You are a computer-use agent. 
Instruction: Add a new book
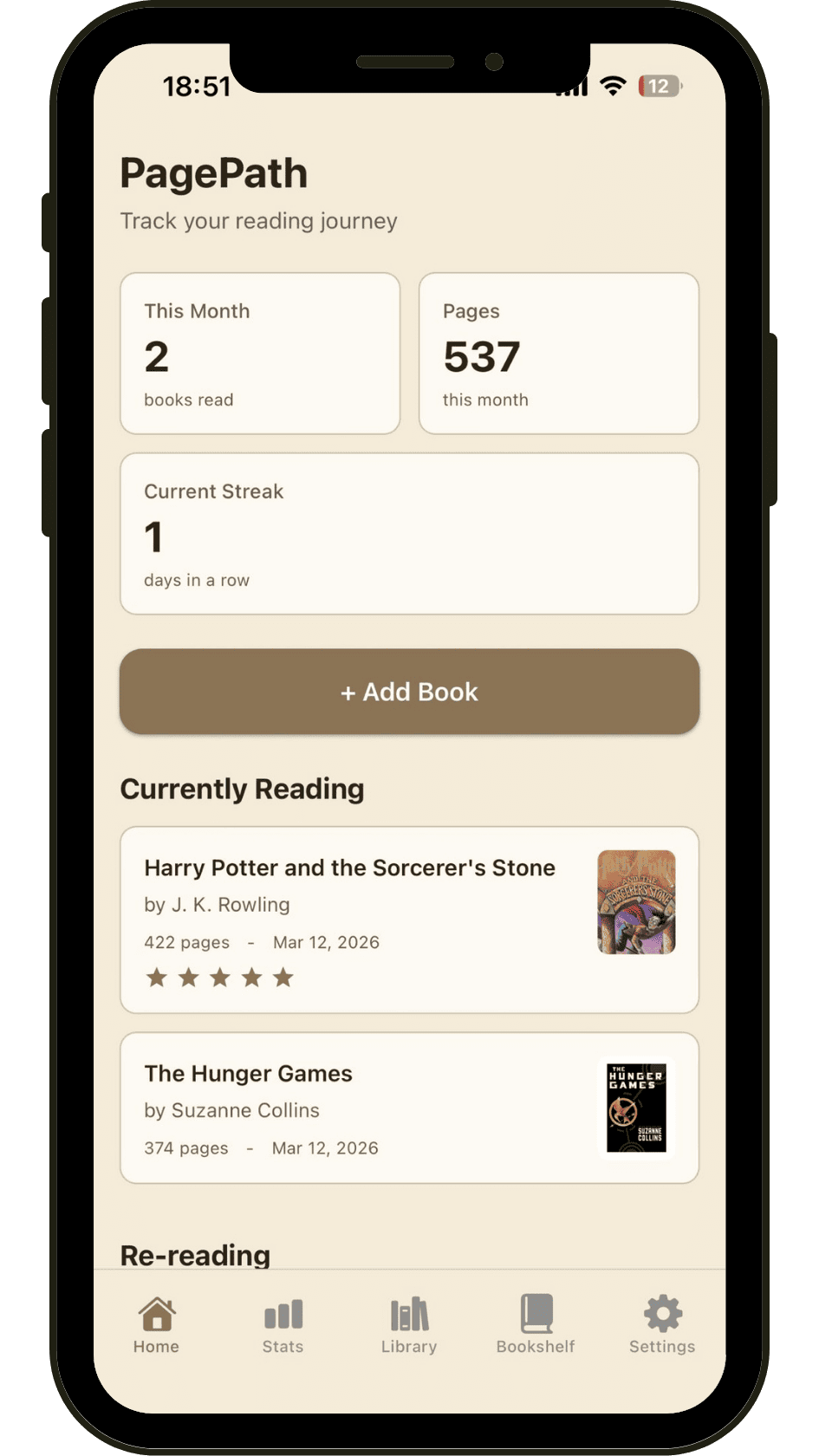pyautogui.click(x=409, y=692)
